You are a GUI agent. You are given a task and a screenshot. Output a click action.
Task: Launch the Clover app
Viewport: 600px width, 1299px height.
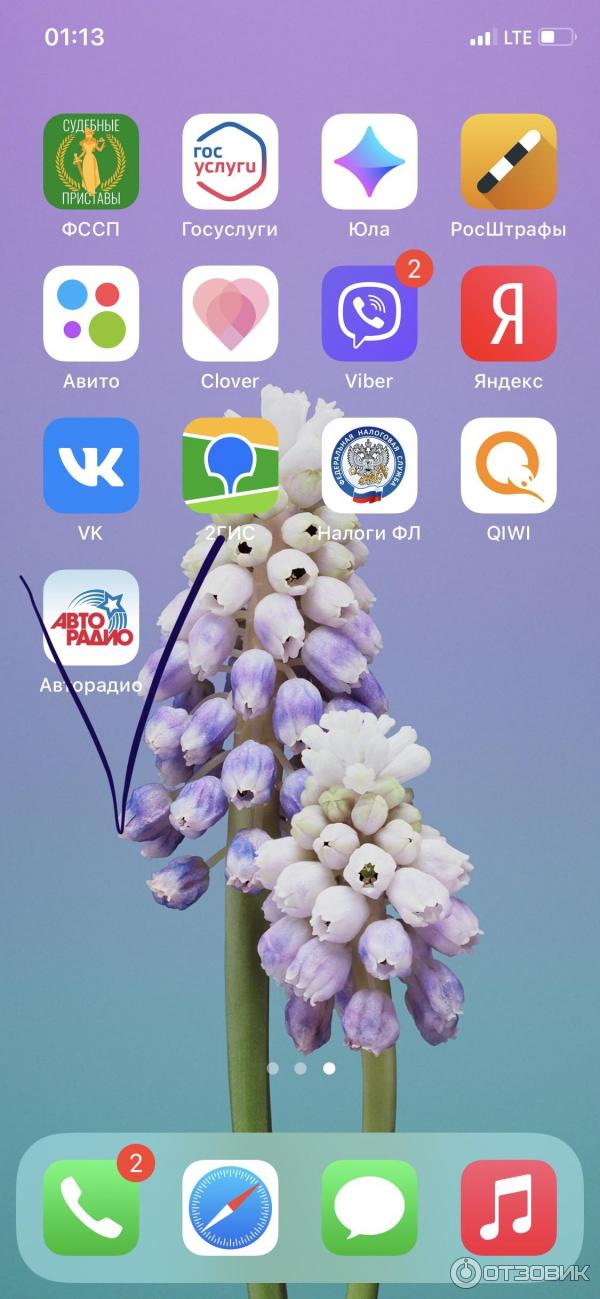pyautogui.click(x=230, y=314)
